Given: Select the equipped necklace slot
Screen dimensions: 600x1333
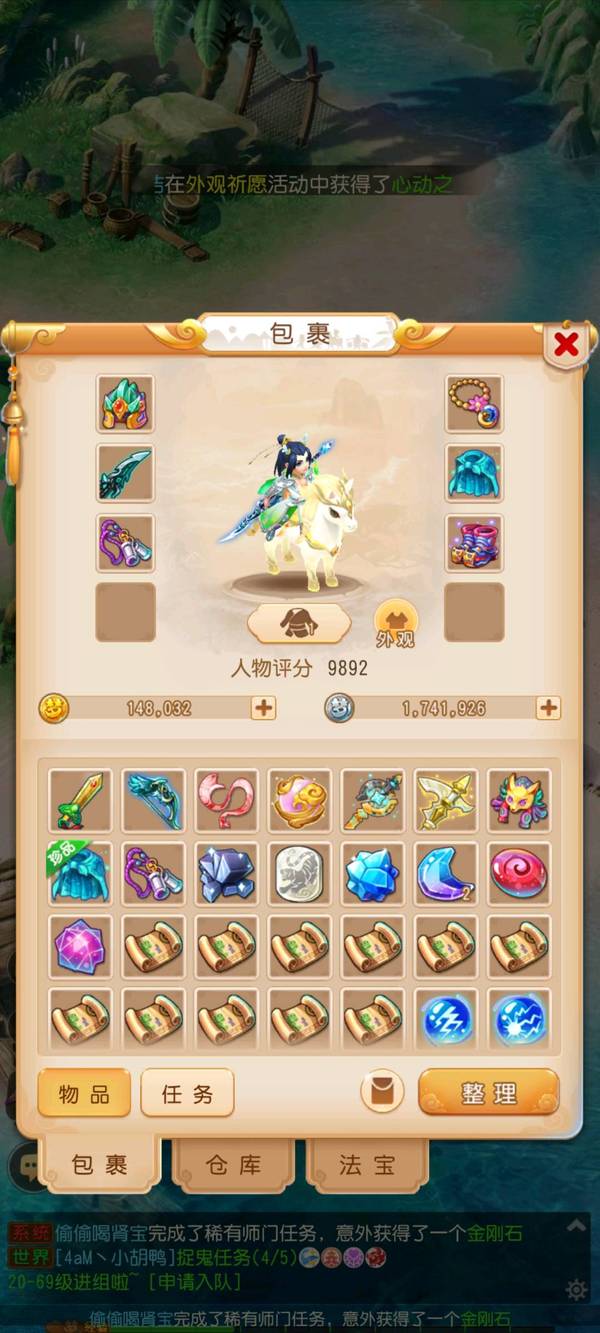Looking at the screenshot, I should tap(474, 403).
